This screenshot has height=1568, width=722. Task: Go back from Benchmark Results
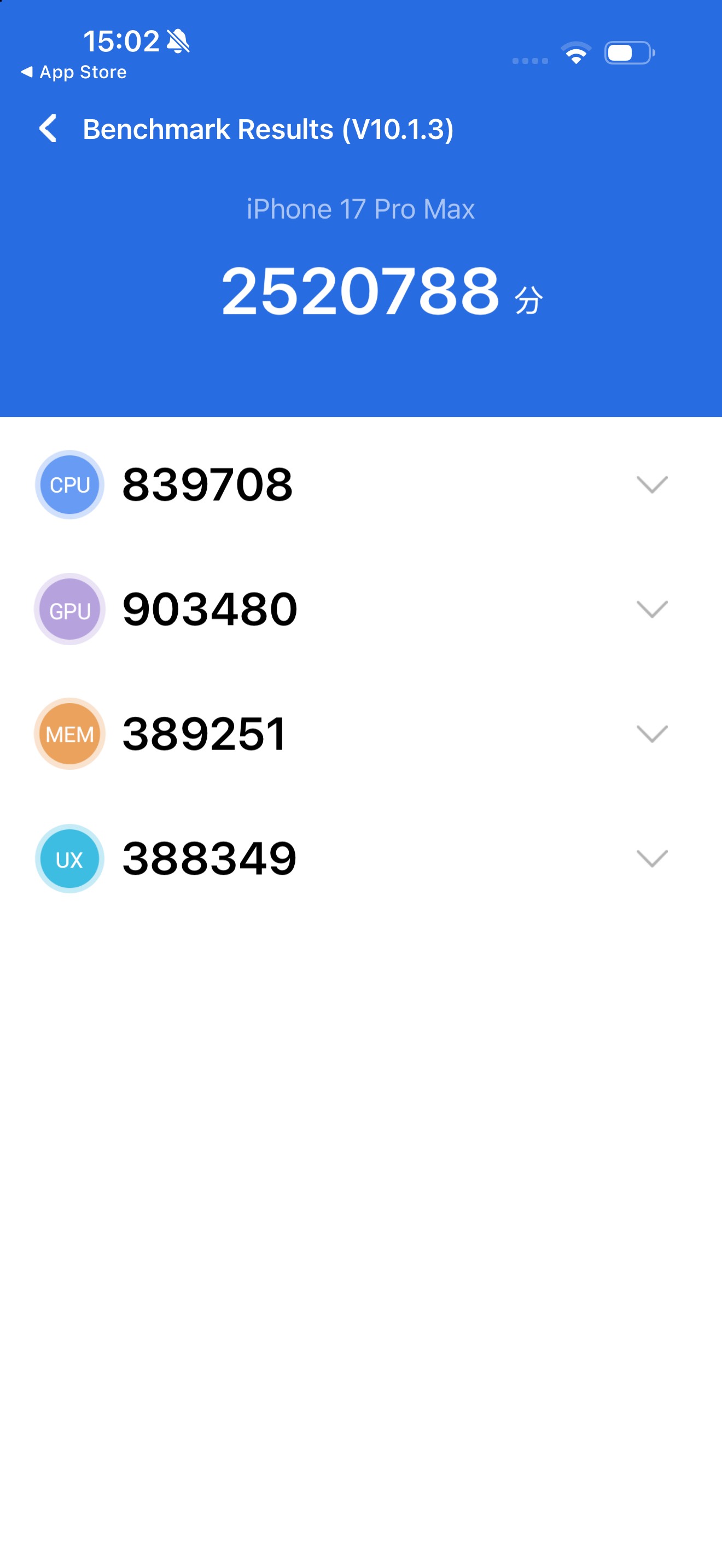point(48,128)
